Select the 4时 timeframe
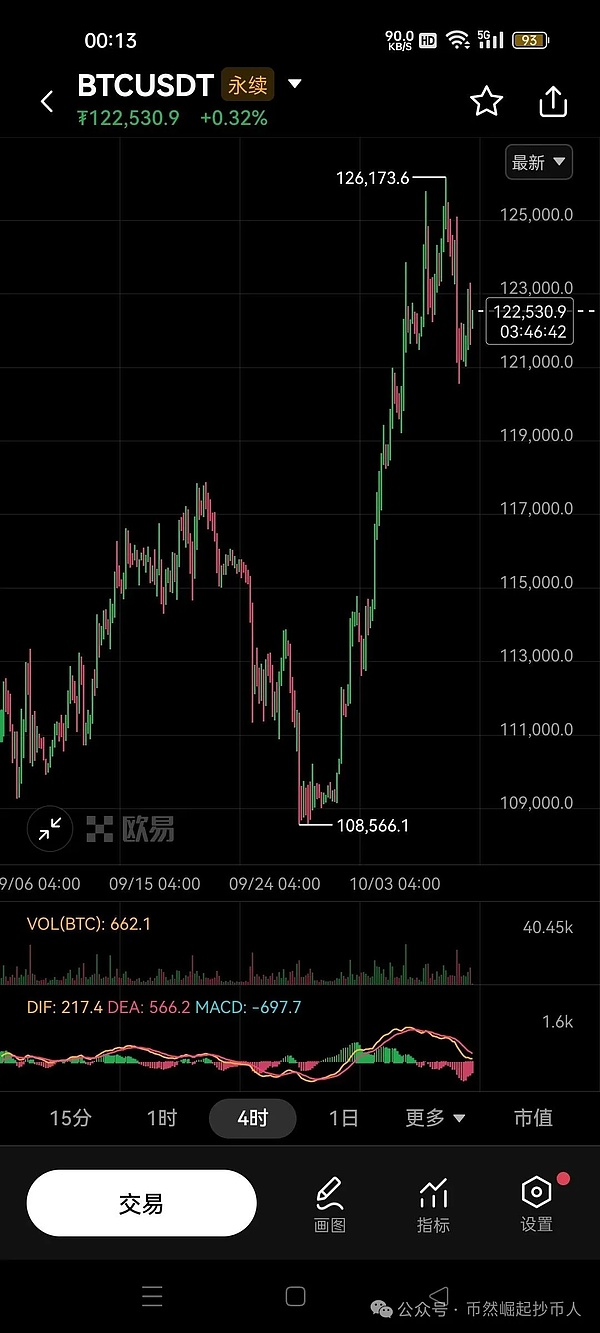The height and width of the screenshot is (1333, 600). pyautogui.click(x=252, y=1118)
